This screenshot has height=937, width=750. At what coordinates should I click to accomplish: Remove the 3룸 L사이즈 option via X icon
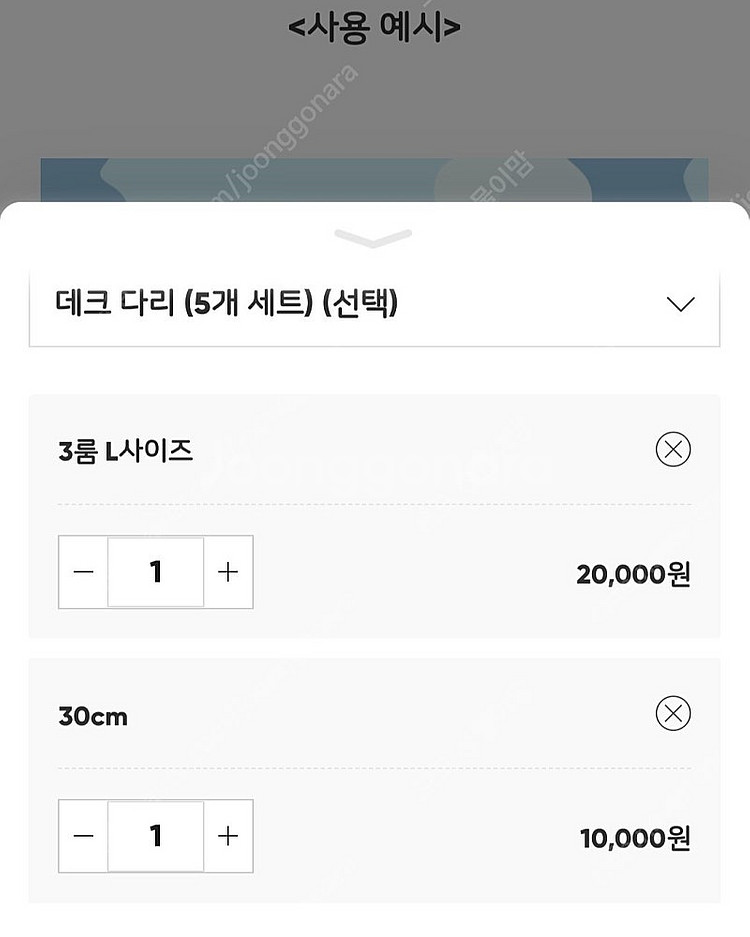(673, 449)
